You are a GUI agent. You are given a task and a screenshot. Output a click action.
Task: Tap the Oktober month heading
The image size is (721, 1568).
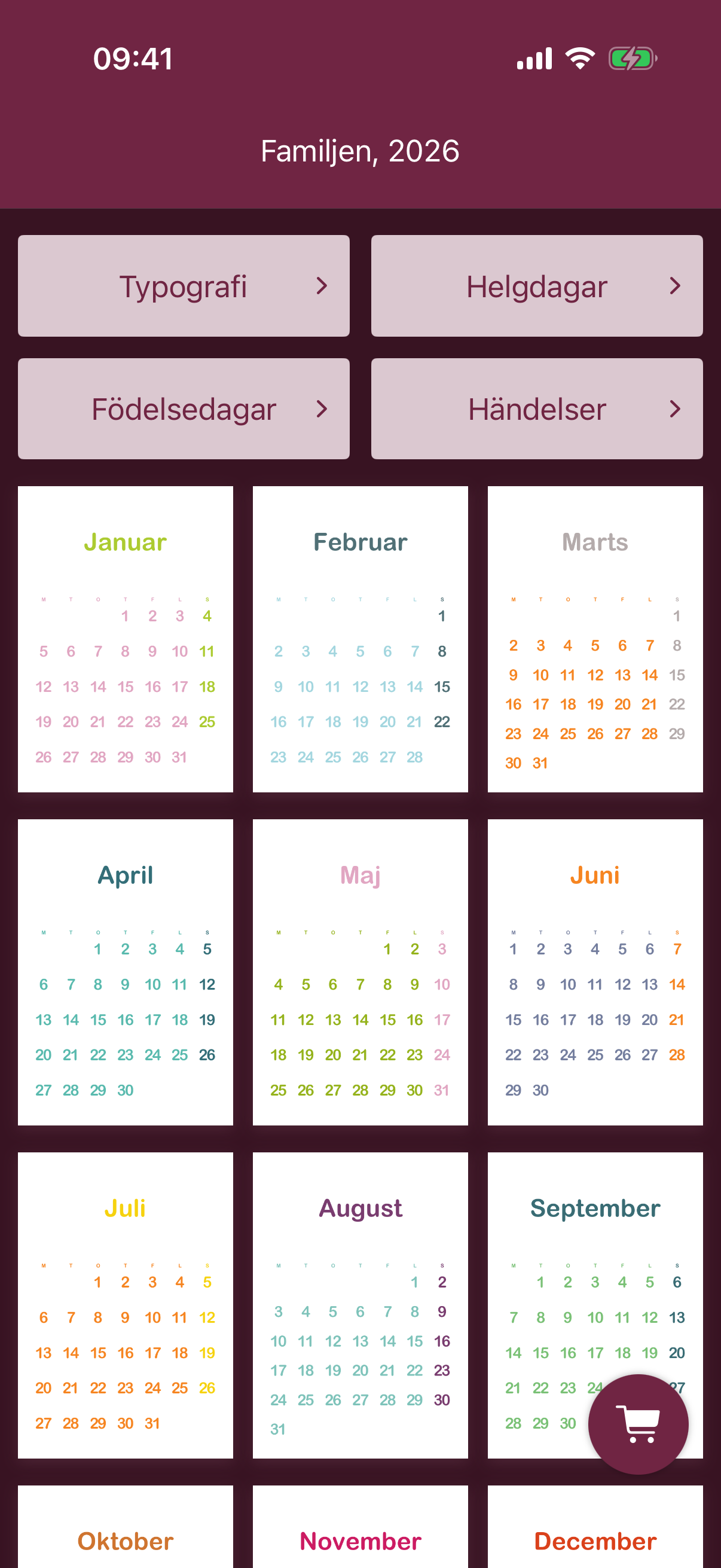click(125, 1541)
